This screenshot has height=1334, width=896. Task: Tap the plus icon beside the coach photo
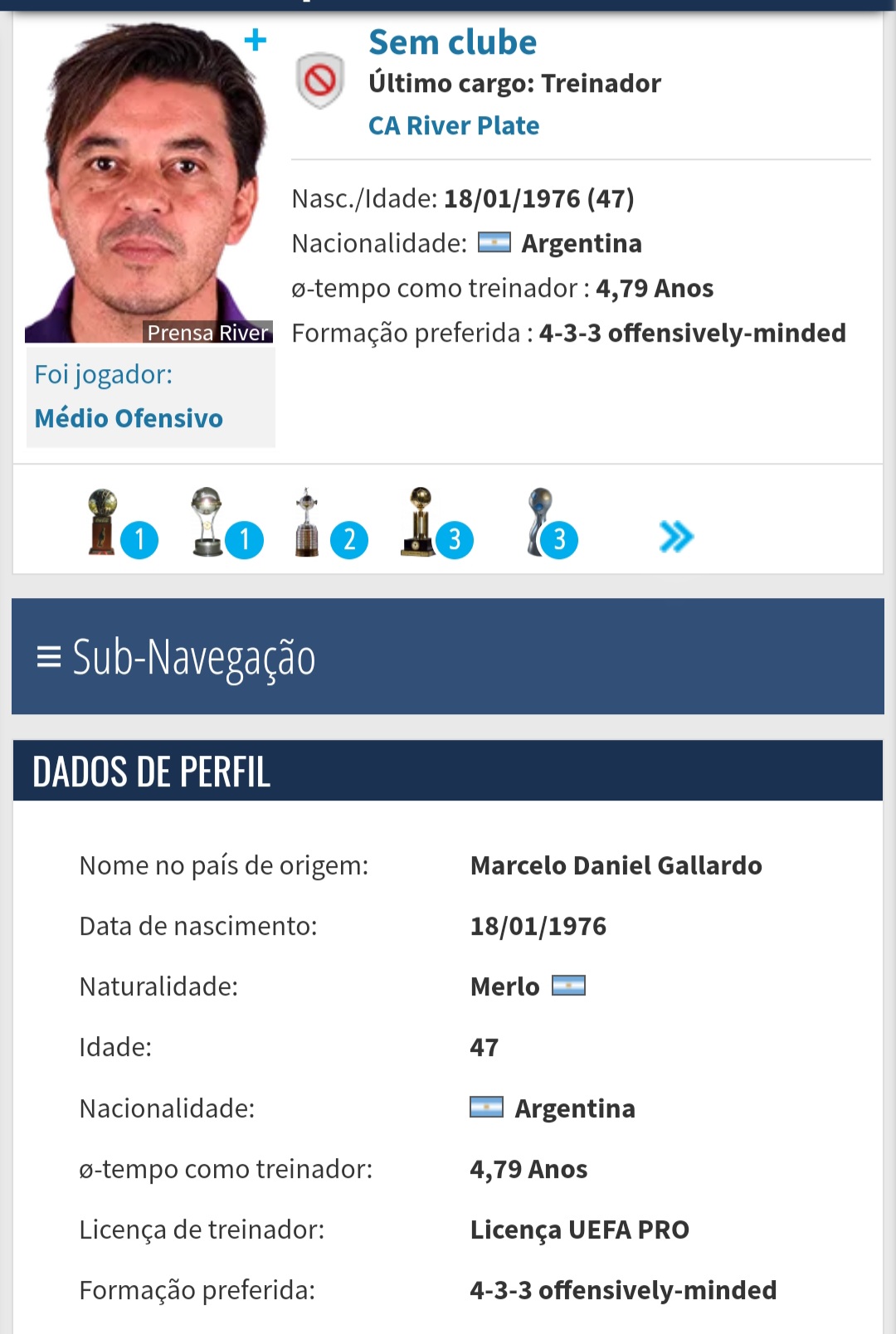[x=256, y=40]
